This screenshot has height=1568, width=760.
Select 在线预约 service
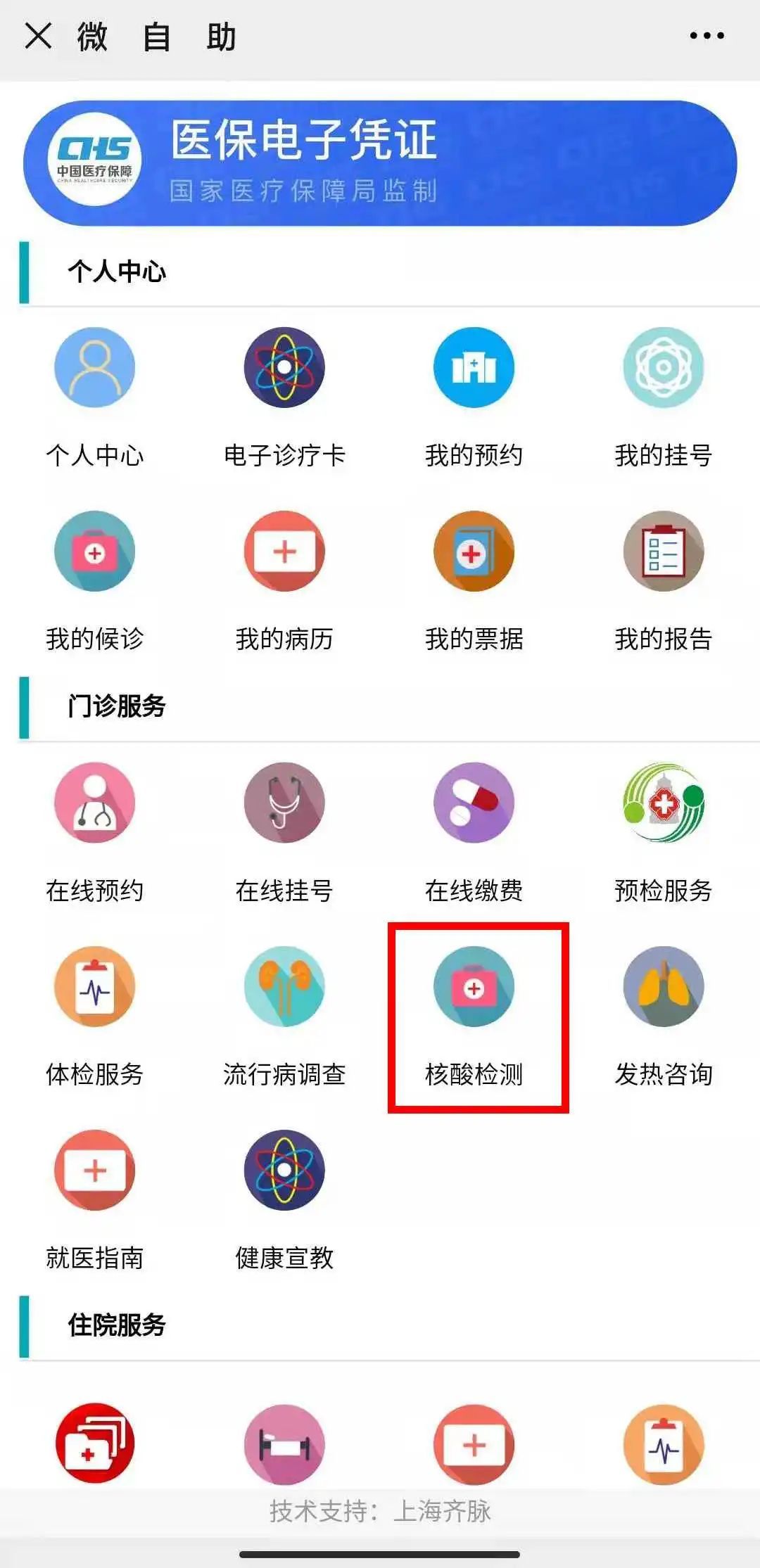(x=95, y=803)
